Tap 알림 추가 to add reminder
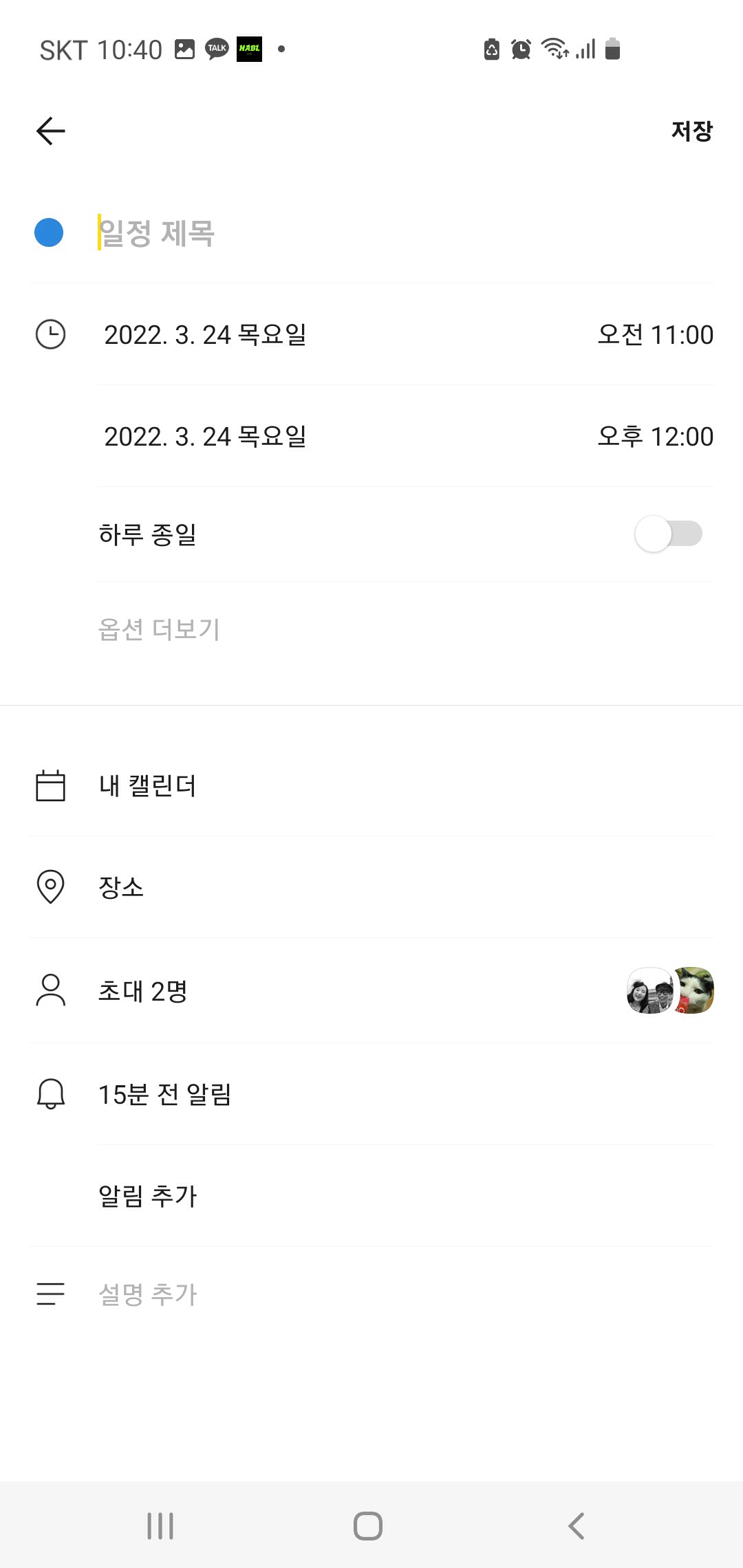The height and width of the screenshot is (1568, 743). tap(148, 1196)
